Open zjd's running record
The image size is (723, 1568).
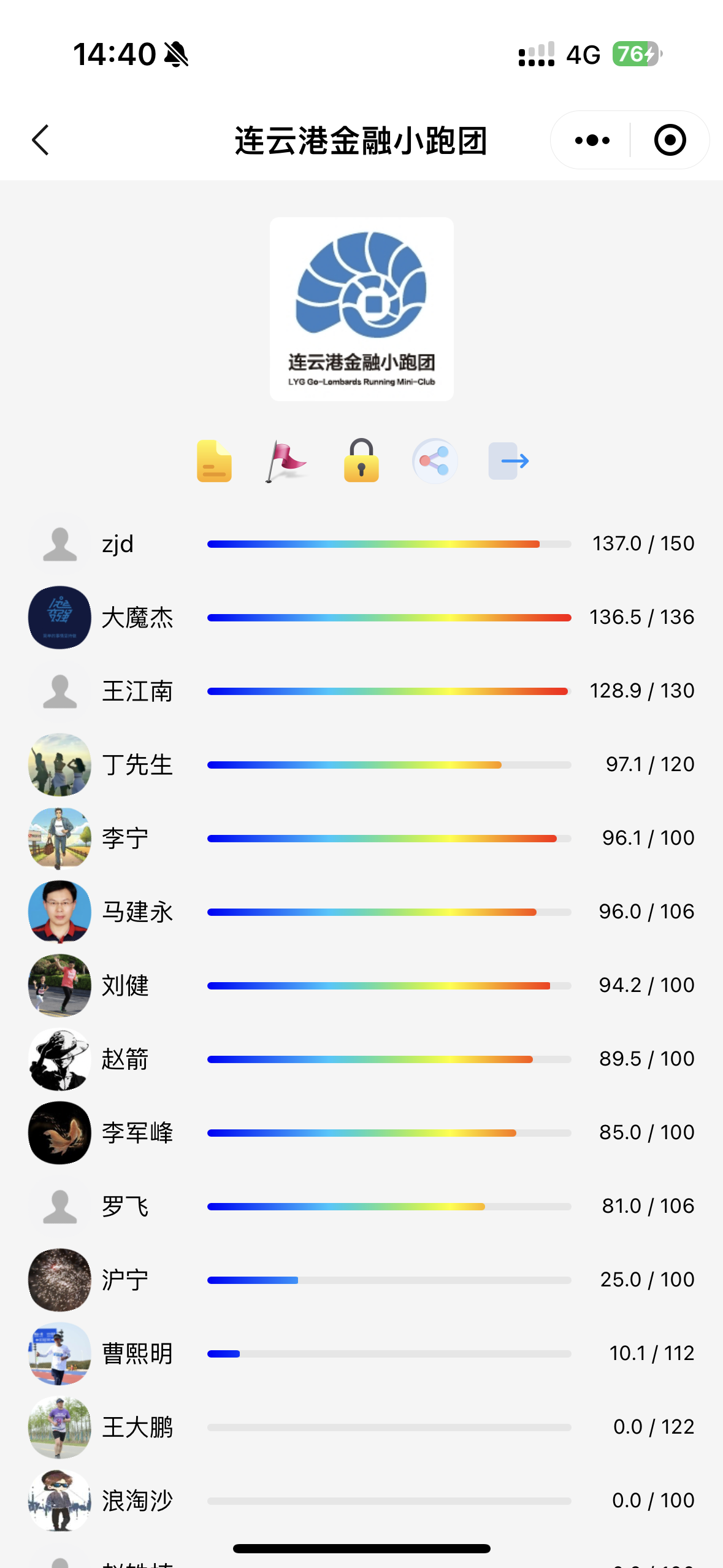361,544
